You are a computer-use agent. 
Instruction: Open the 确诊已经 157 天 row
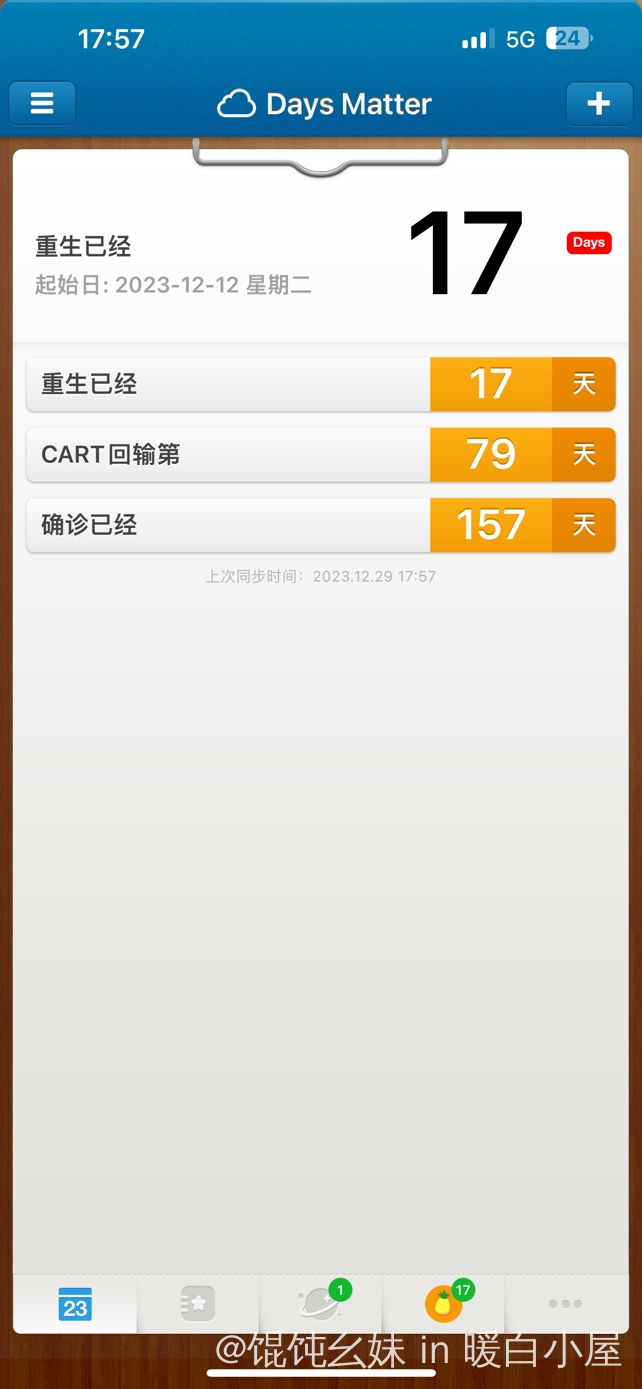click(320, 525)
